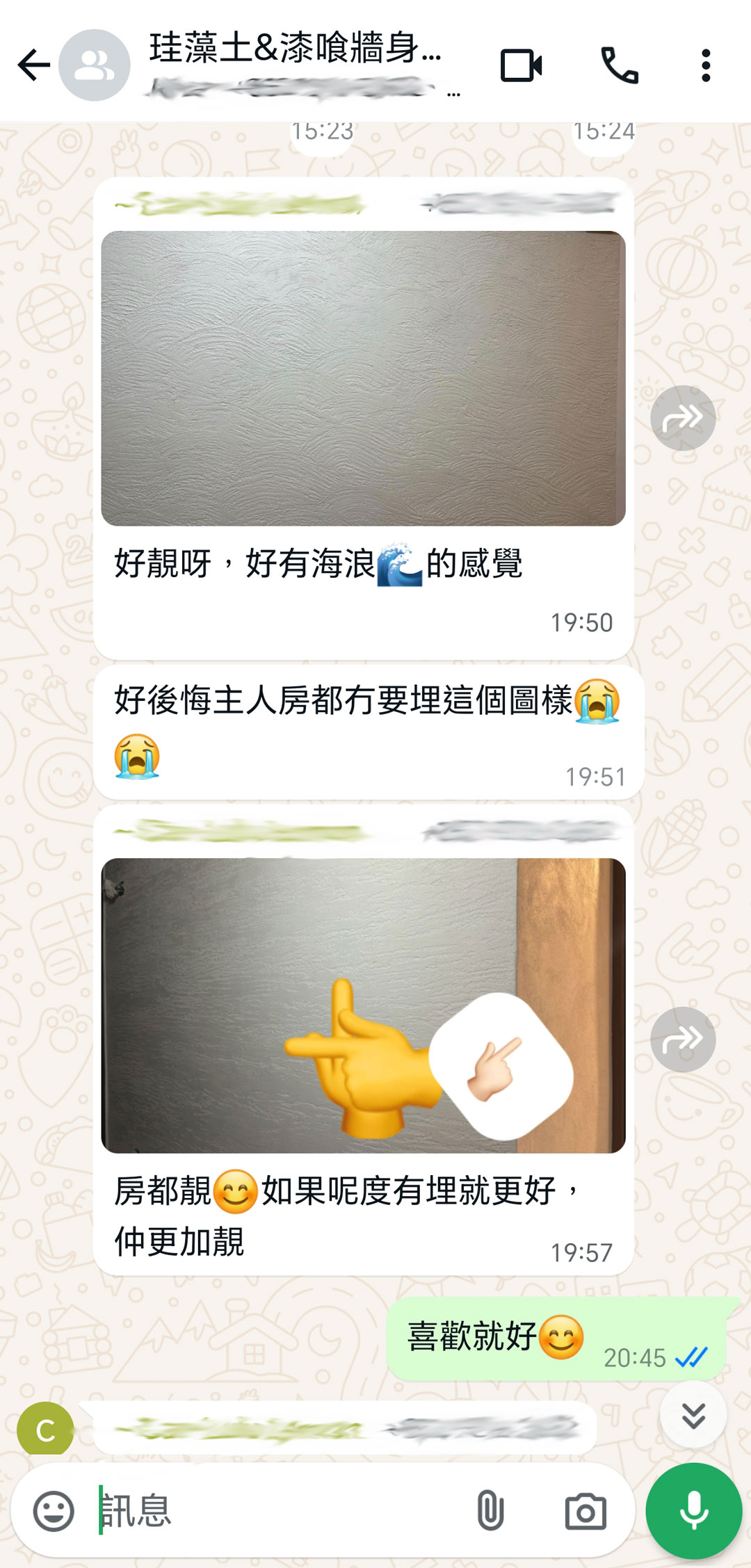
Task: Open the 19:57 wall photo with pointing hand
Action: (x=363, y=1005)
